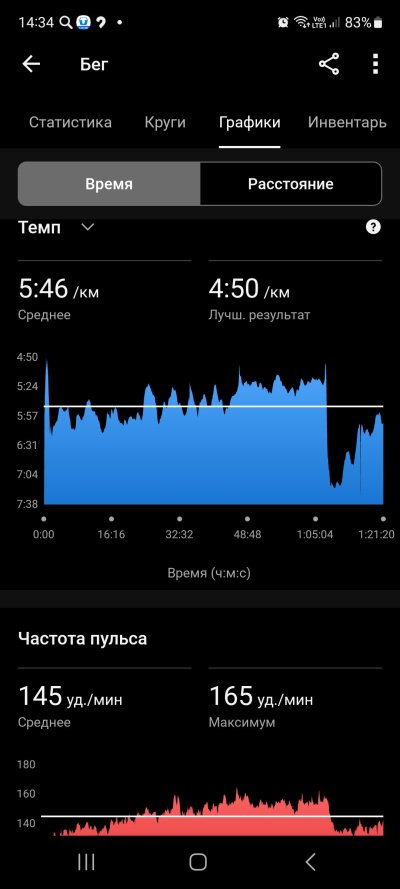
Task: Tap the system home button
Action: pos(198,862)
